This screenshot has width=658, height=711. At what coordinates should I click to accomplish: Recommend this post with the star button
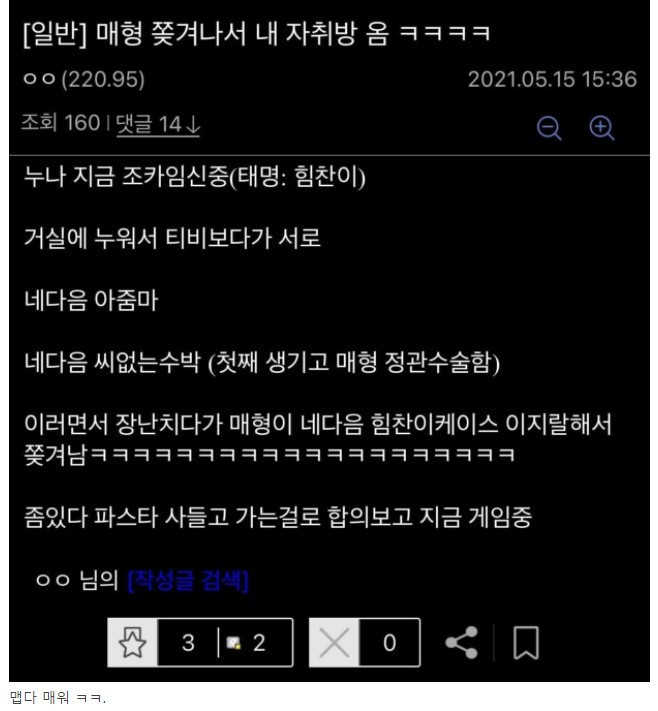[x=132, y=642]
